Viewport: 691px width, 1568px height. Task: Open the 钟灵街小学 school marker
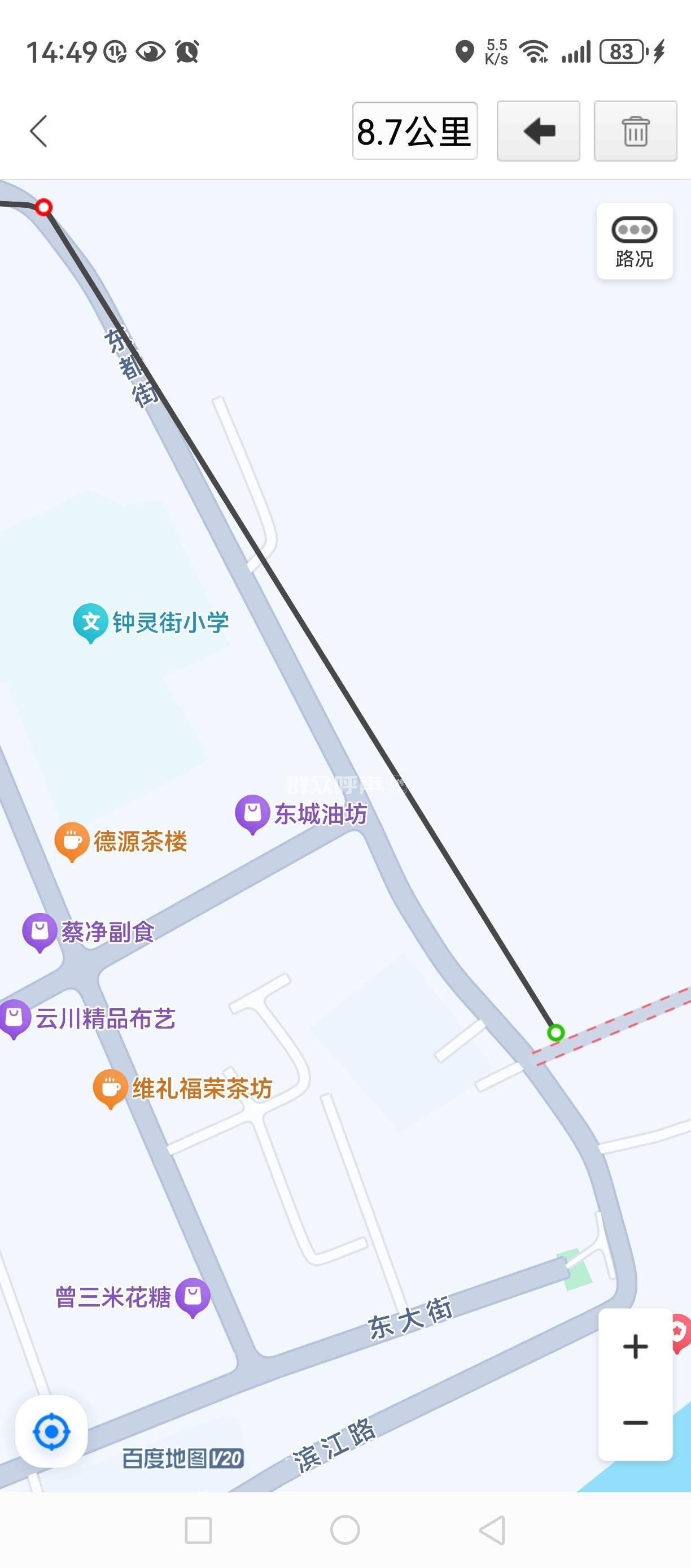point(91,621)
